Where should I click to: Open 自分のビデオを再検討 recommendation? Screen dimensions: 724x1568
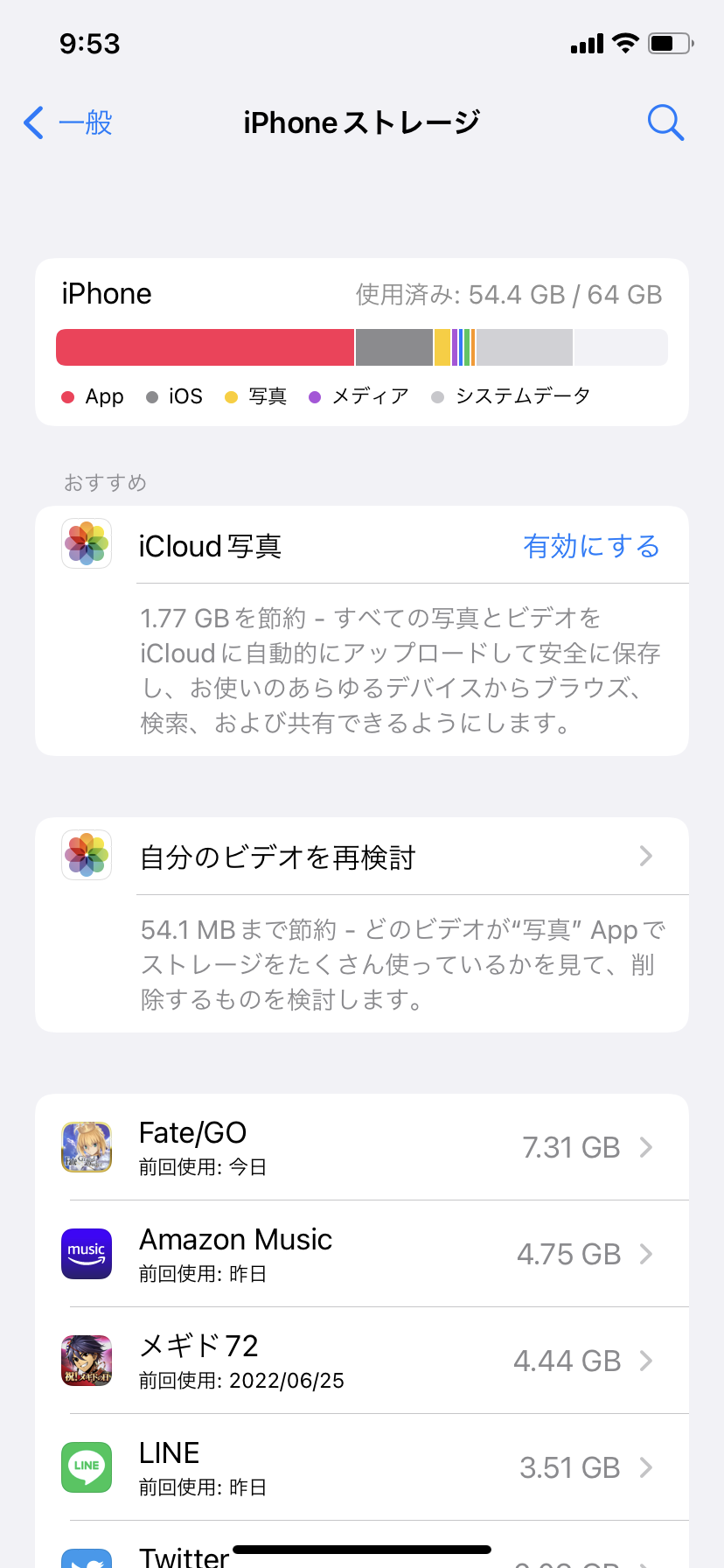(x=362, y=857)
